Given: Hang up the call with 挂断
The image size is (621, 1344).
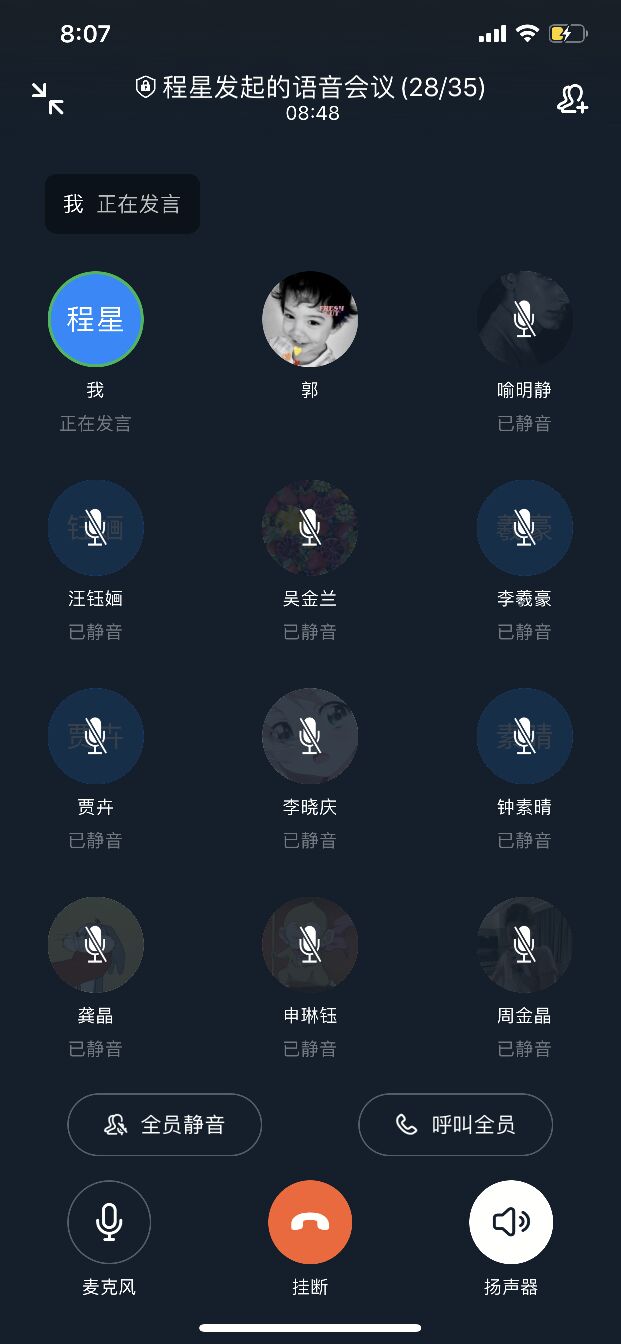Looking at the screenshot, I should click(x=310, y=1222).
